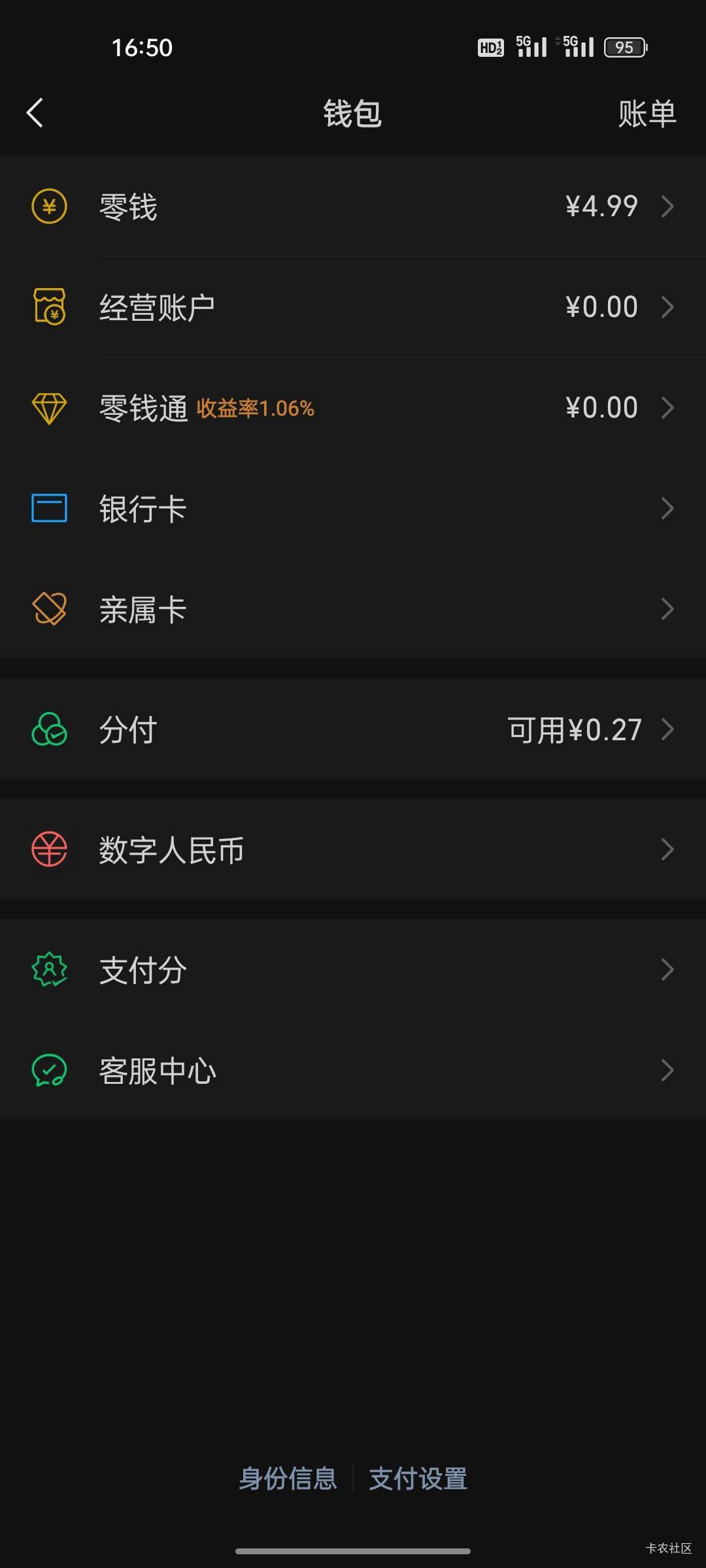Go back from the 钱包 page
The width and height of the screenshot is (706, 1568).
(35, 113)
